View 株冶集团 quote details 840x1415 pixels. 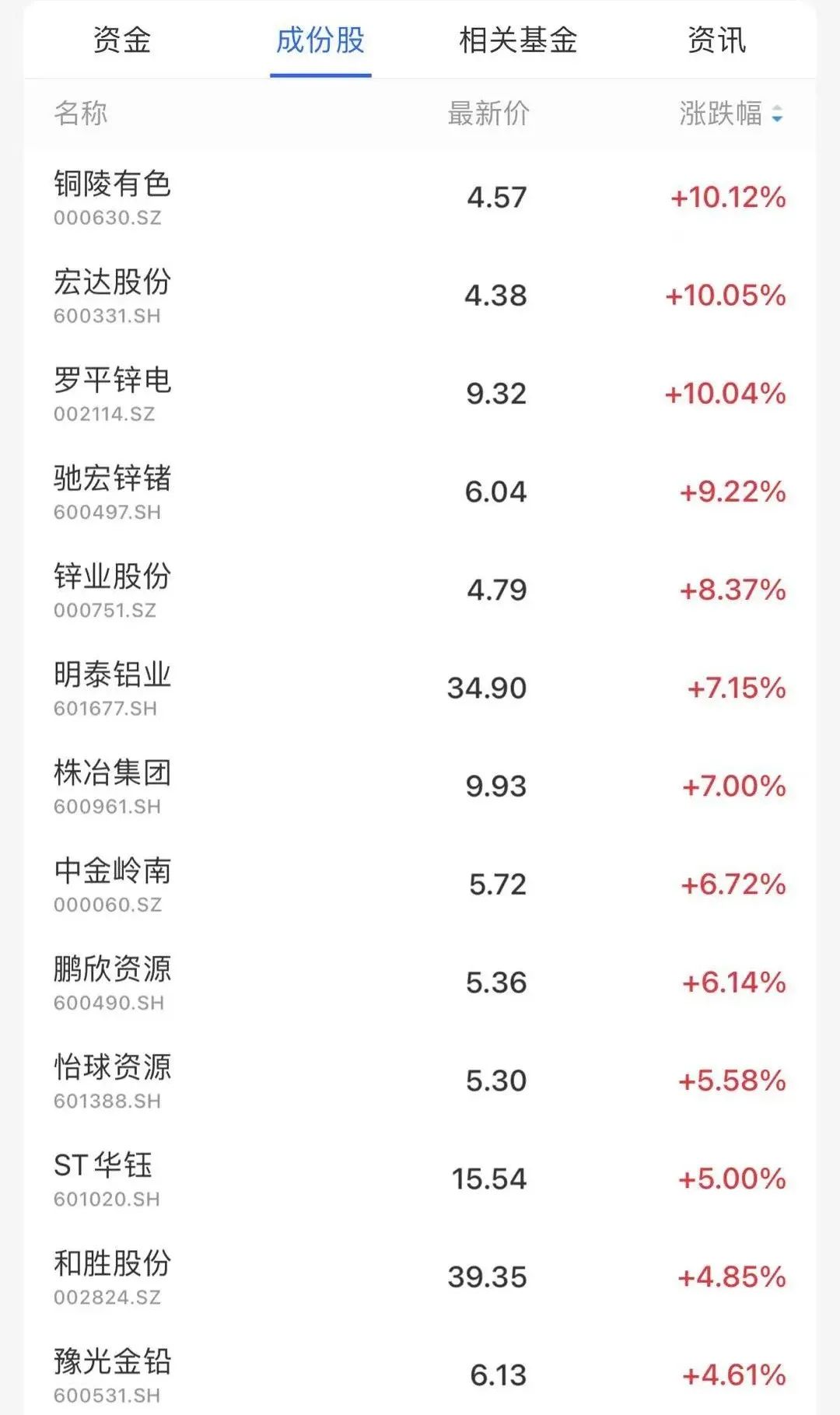pyautogui.click(x=113, y=786)
